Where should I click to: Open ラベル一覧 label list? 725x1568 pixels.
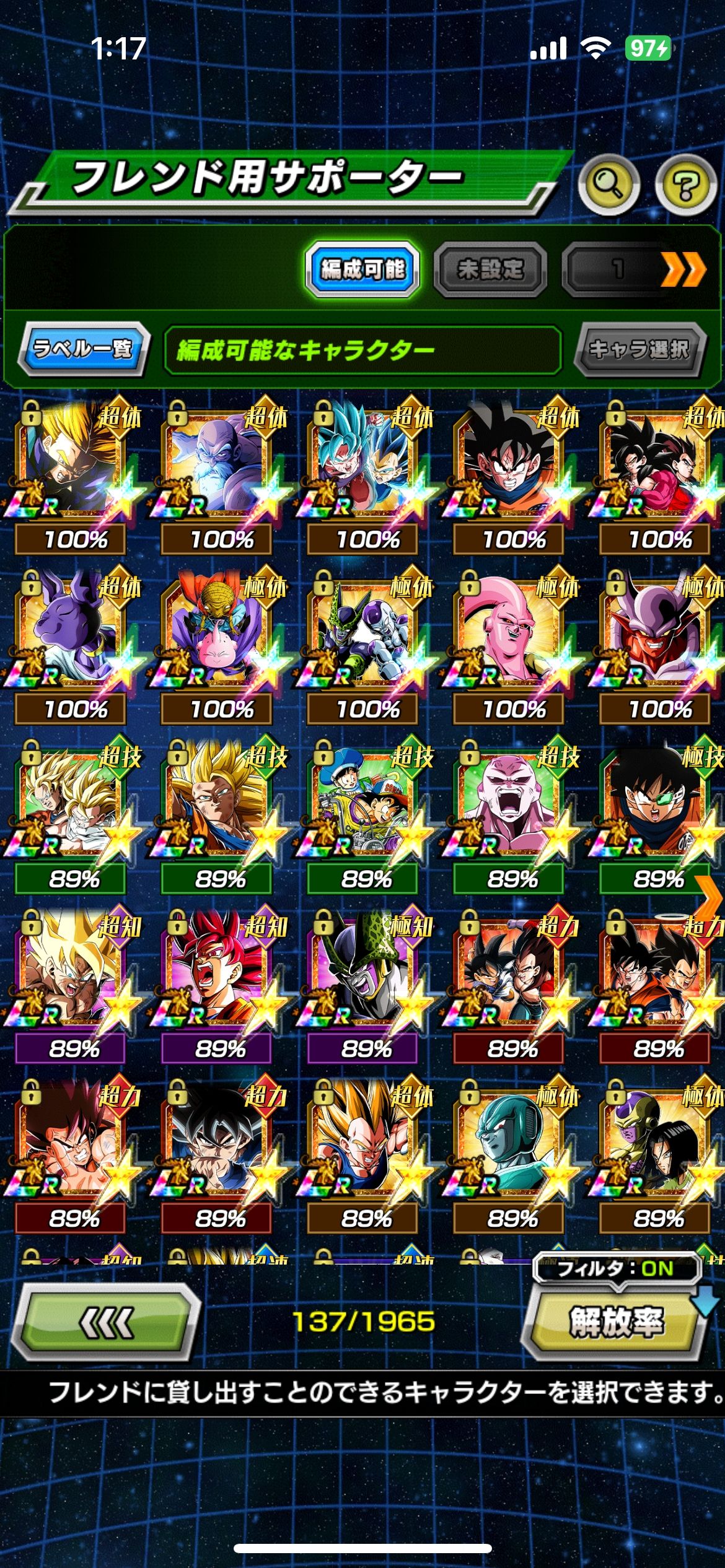click(84, 349)
